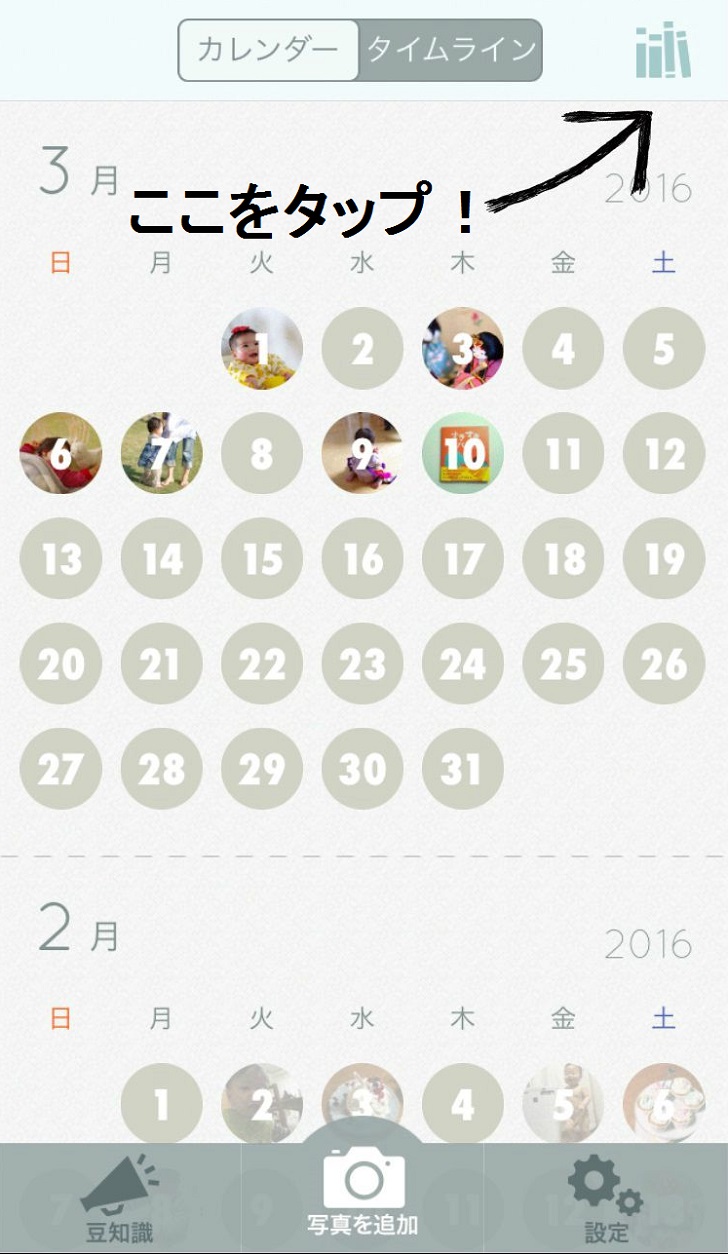
Task: Open the March 10 photo
Action: pos(463,453)
